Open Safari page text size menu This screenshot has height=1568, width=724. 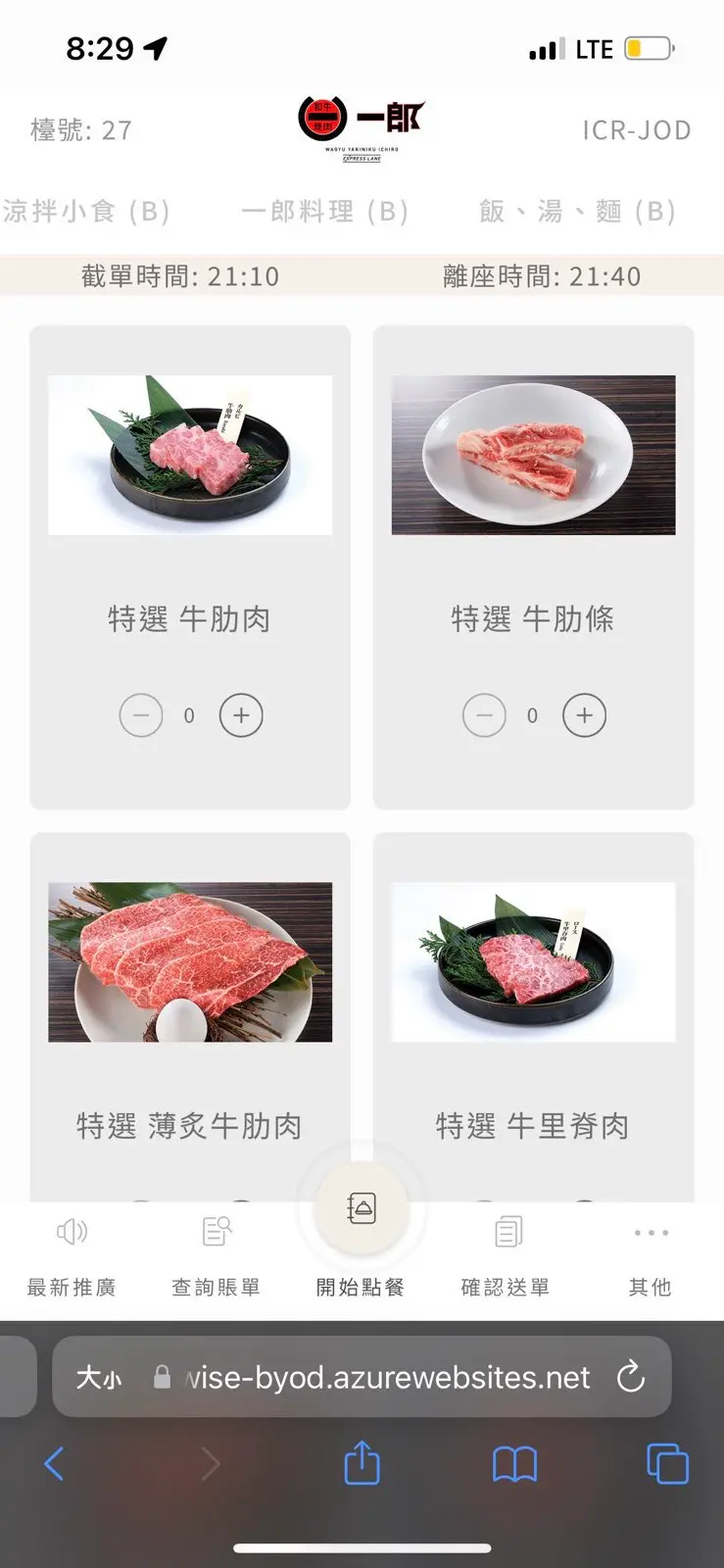click(x=99, y=1378)
